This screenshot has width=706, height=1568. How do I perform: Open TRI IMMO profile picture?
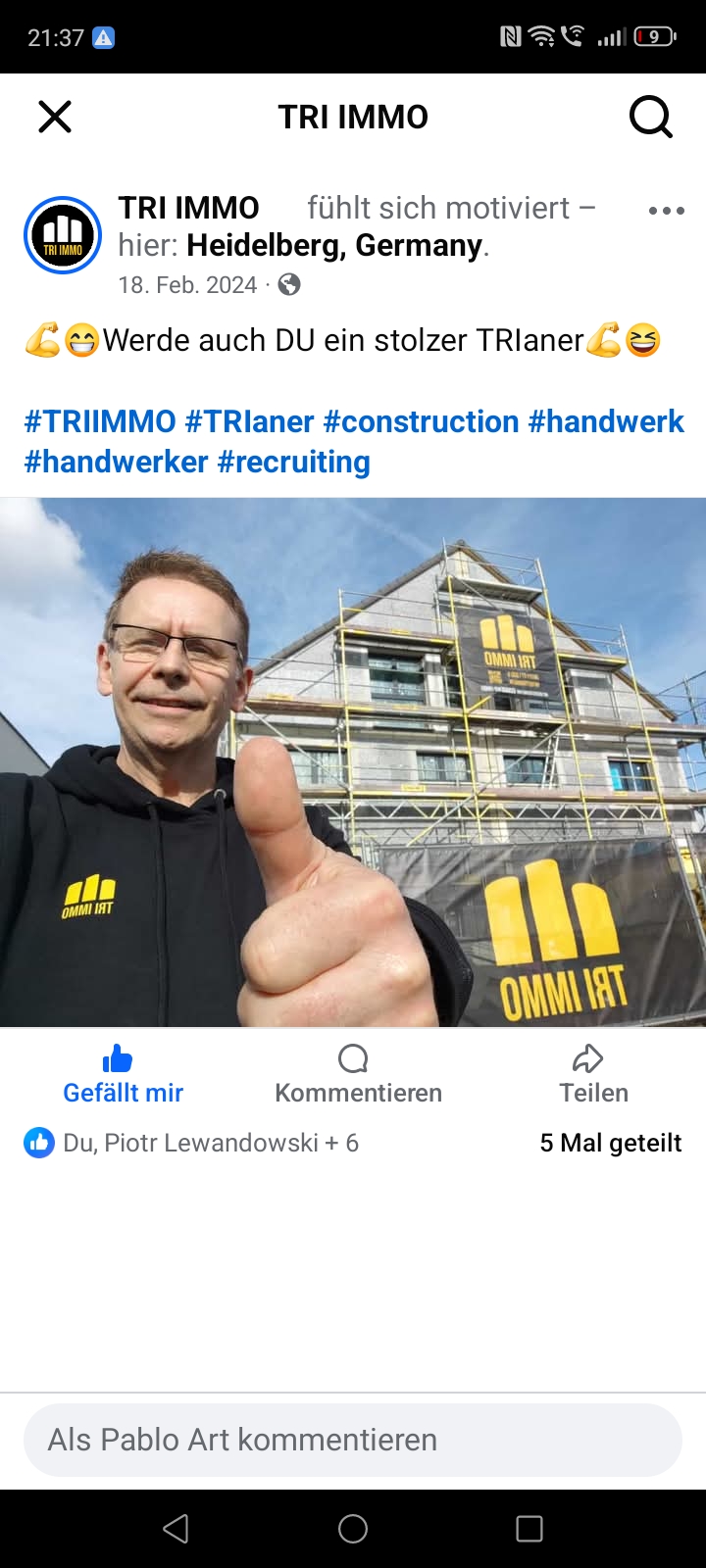(x=63, y=235)
